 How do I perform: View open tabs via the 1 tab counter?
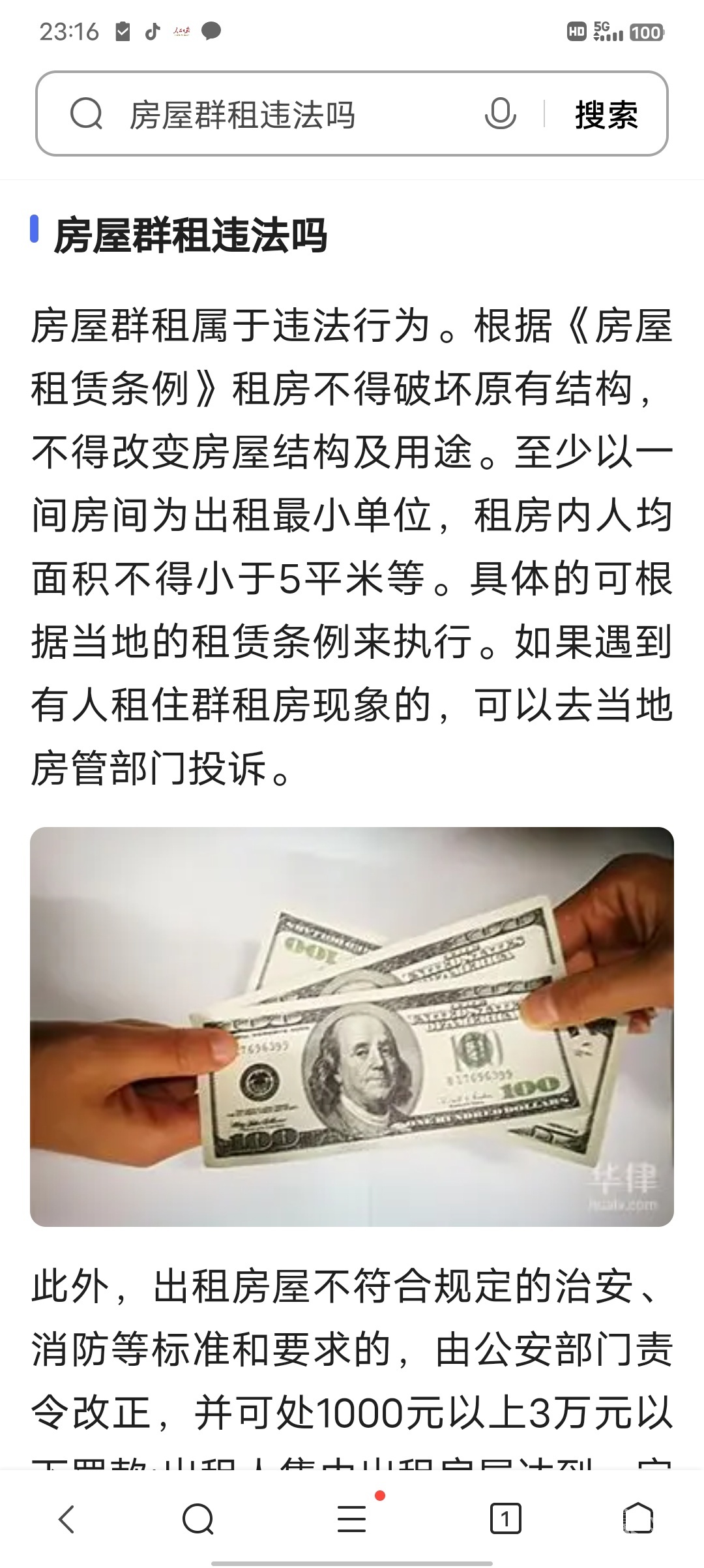[x=505, y=1520]
